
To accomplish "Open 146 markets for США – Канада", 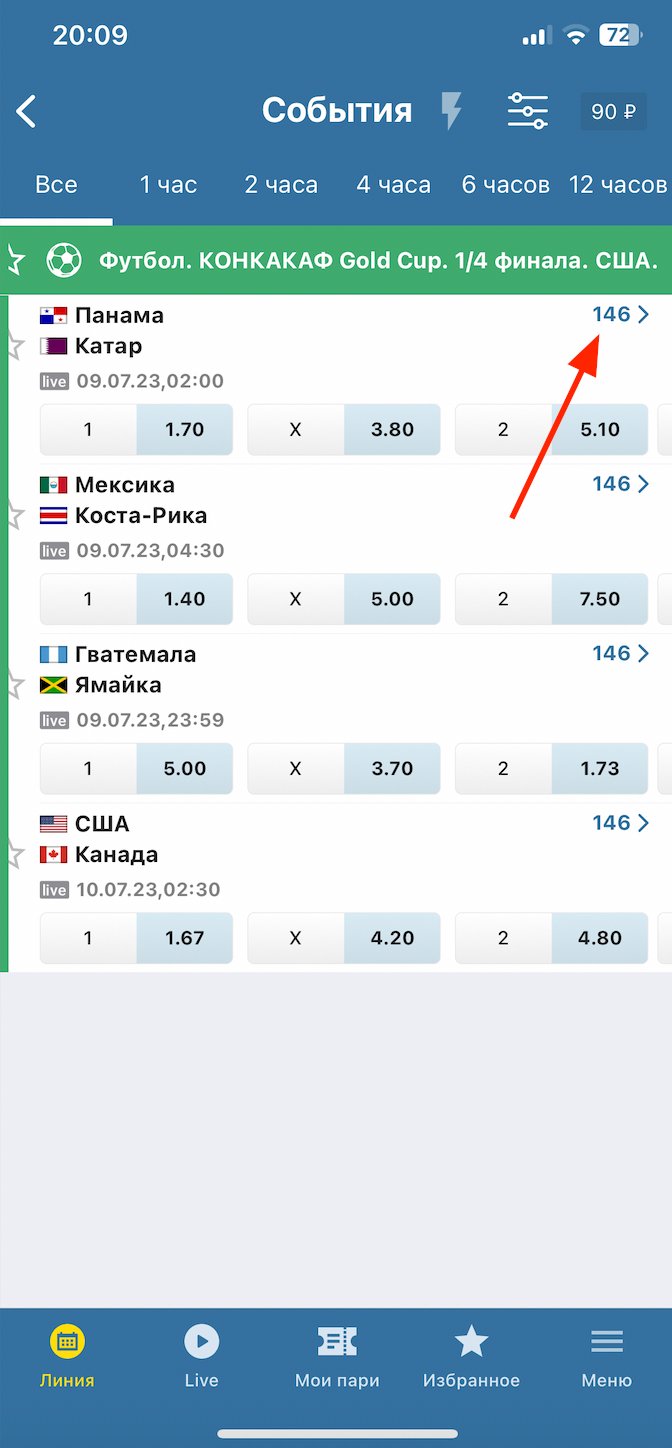I will pyautogui.click(x=620, y=823).
